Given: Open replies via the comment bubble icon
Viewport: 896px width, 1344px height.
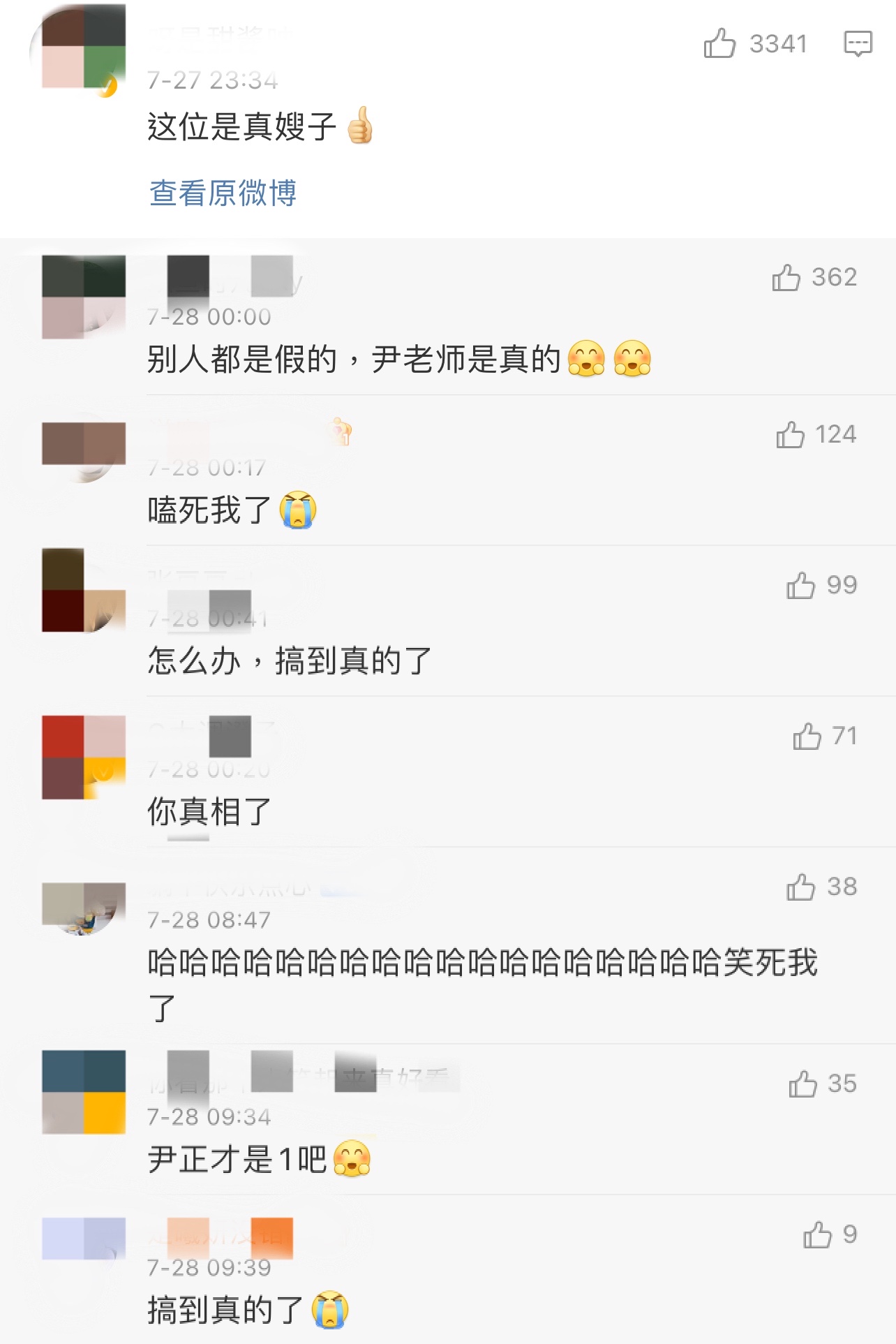Looking at the screenshot, I should pyautogui.click(x=858, y=43).
